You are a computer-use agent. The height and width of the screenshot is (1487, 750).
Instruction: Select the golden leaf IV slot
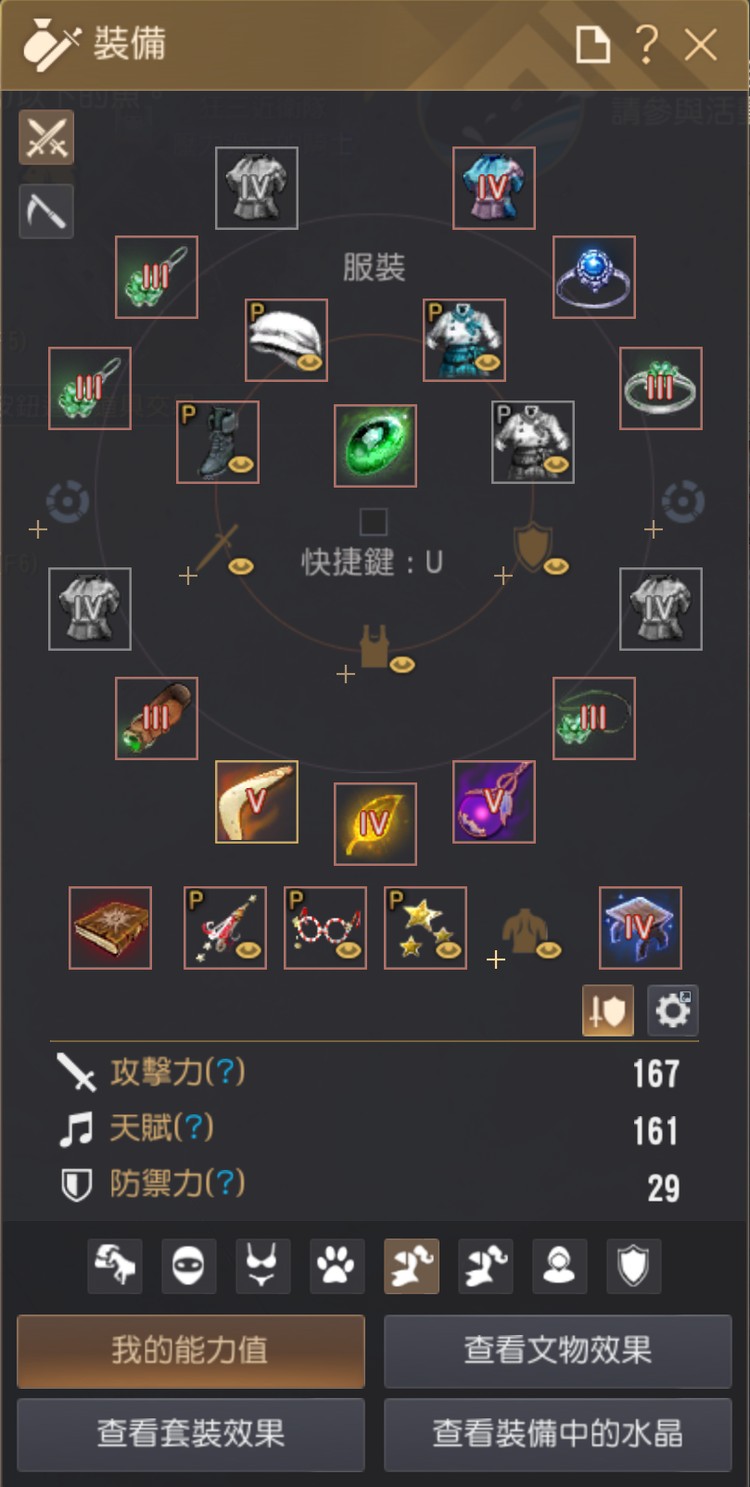[x=375, y=824]
